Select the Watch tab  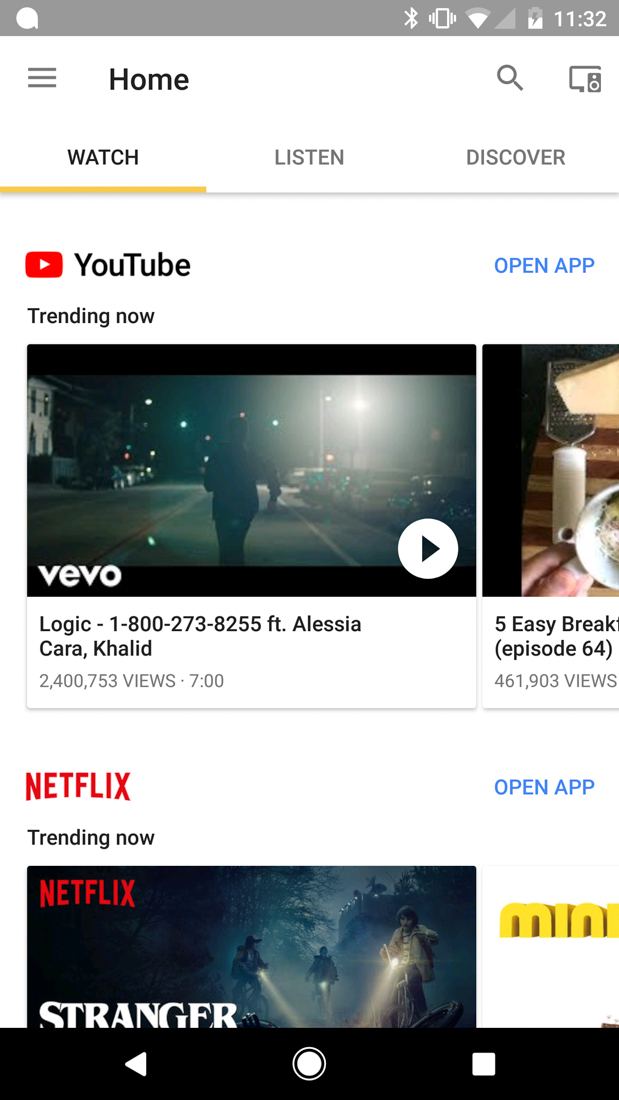[103, 157]
